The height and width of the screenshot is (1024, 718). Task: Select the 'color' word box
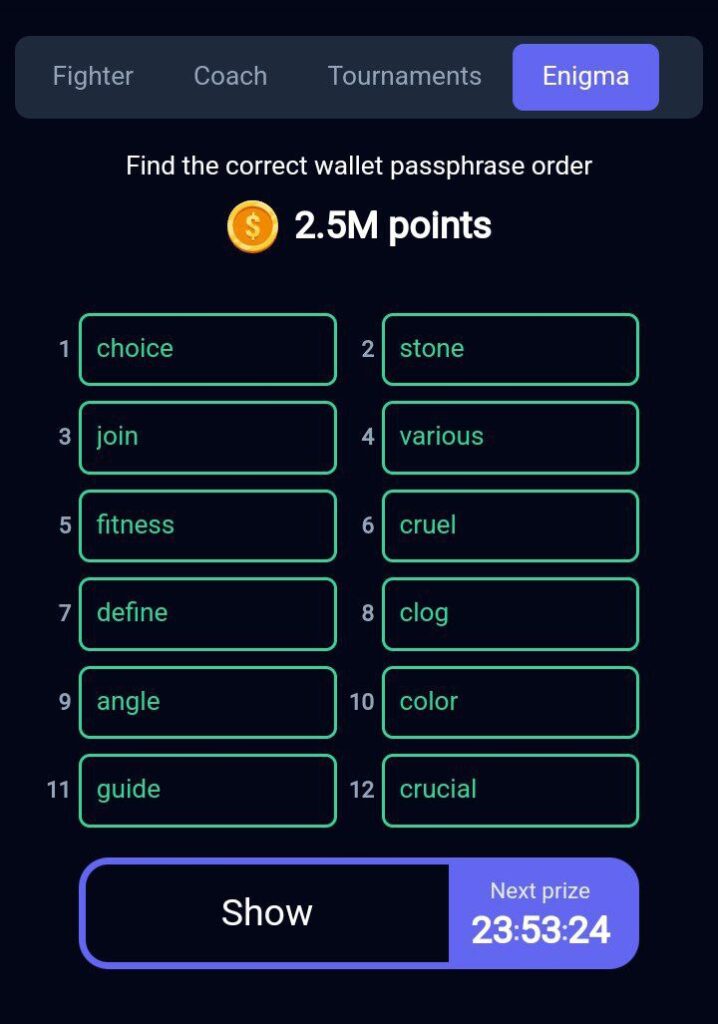click(x=510, y=702)
